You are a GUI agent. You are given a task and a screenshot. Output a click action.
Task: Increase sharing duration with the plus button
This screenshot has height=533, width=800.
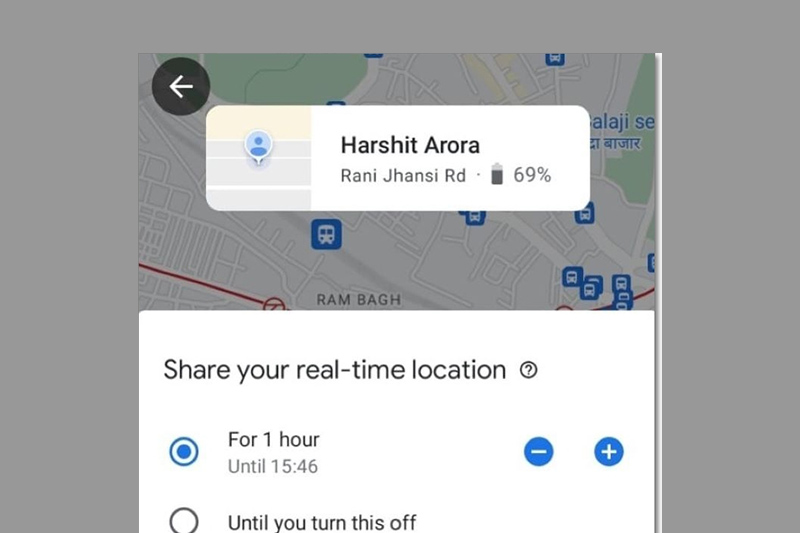point(609,452)
